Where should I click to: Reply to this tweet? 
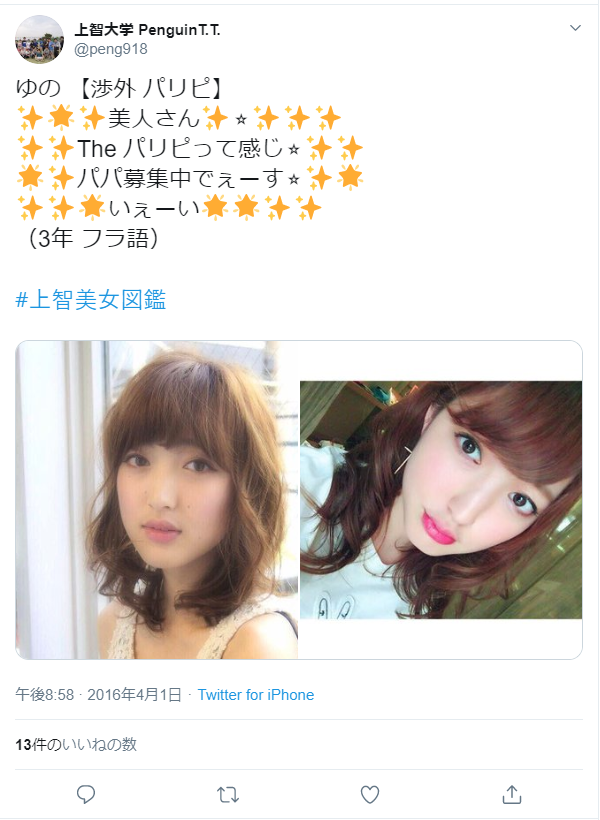pos(86,794)
